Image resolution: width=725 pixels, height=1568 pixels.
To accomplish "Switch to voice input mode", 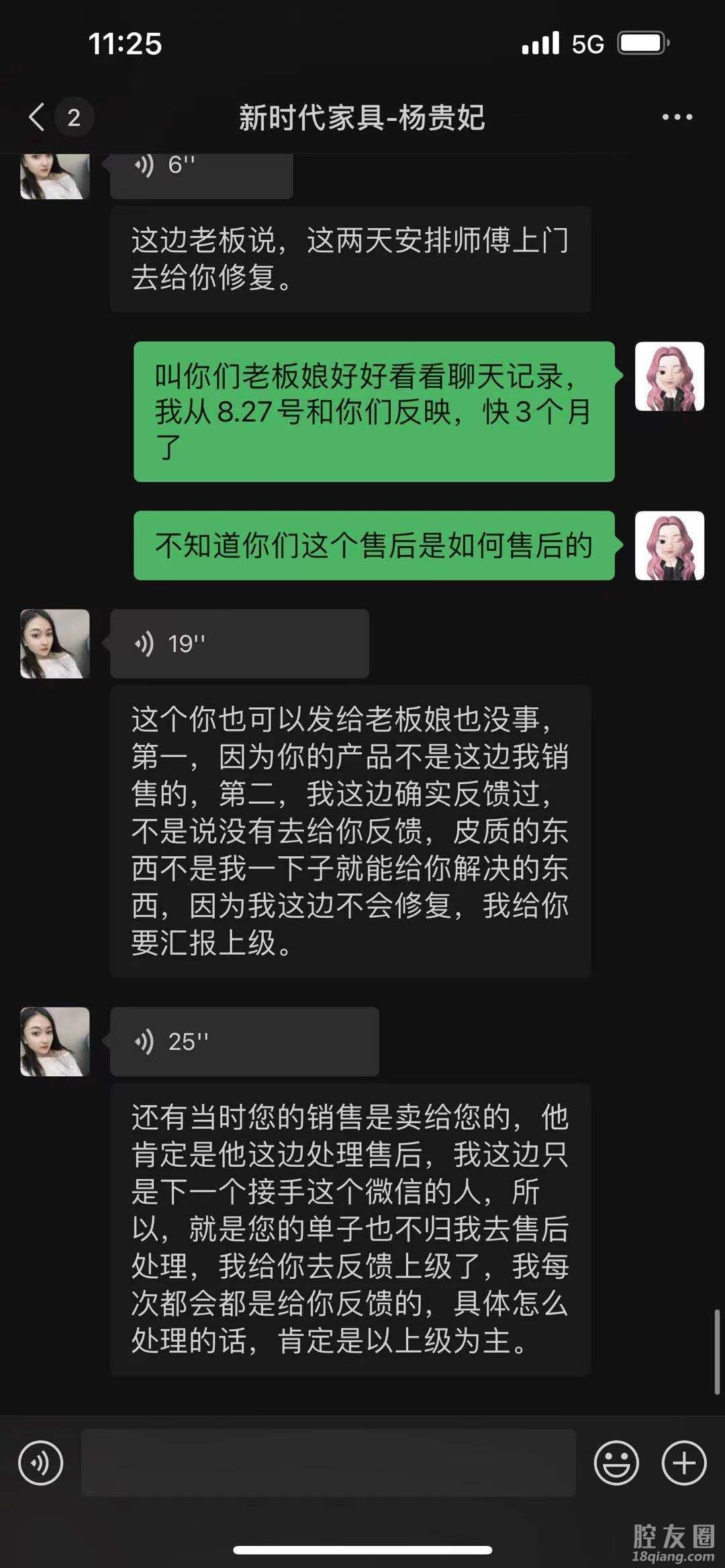I will (x=41, y=1462).
